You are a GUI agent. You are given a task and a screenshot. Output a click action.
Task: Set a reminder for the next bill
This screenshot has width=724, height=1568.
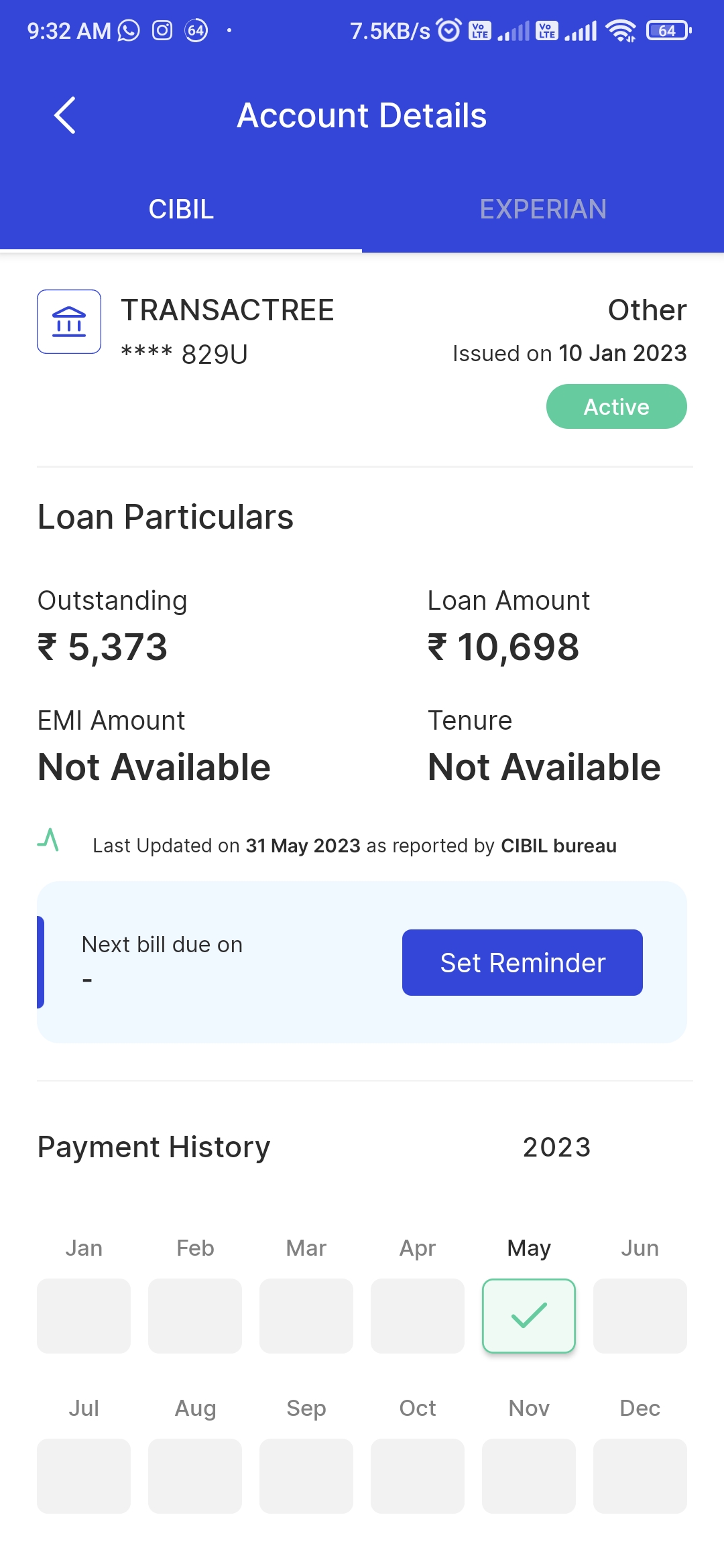click(x=522, y=962)
